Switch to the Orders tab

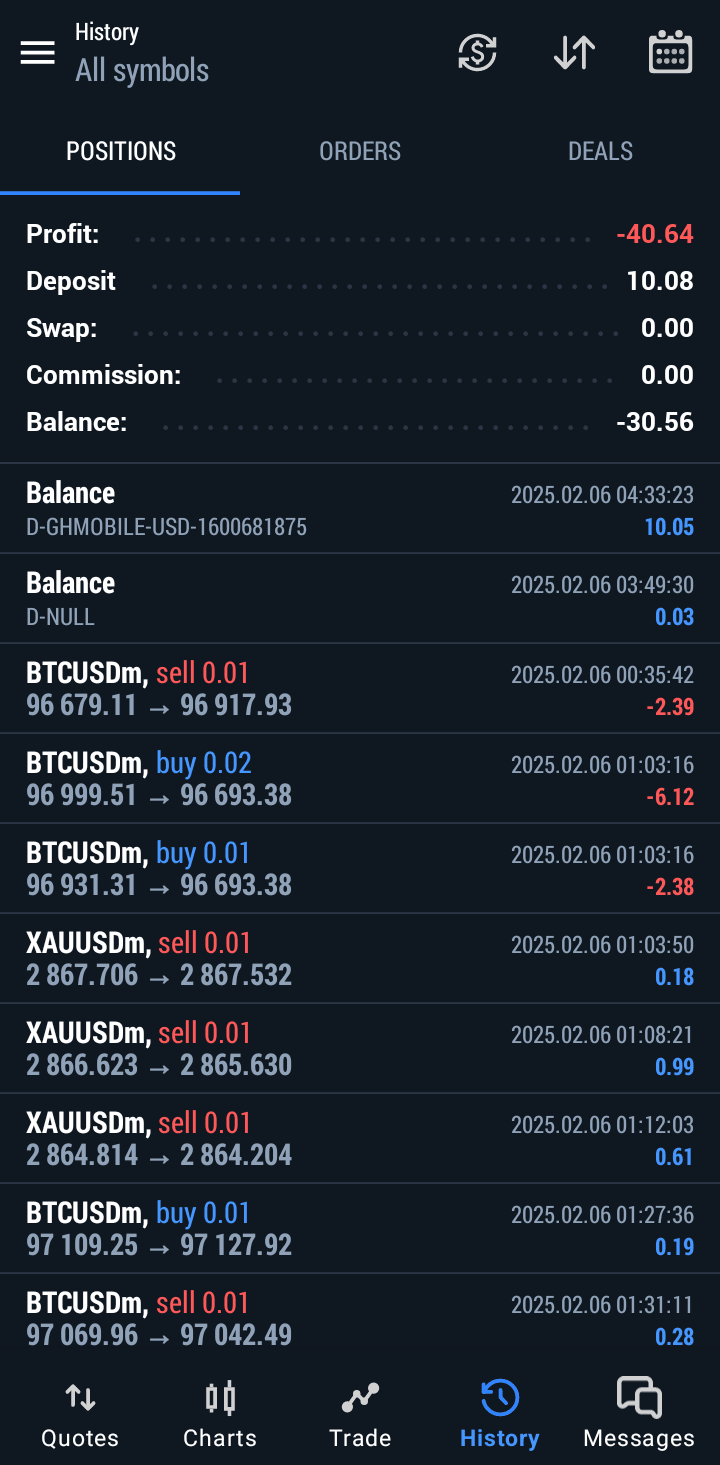click(x=360, y=151)
